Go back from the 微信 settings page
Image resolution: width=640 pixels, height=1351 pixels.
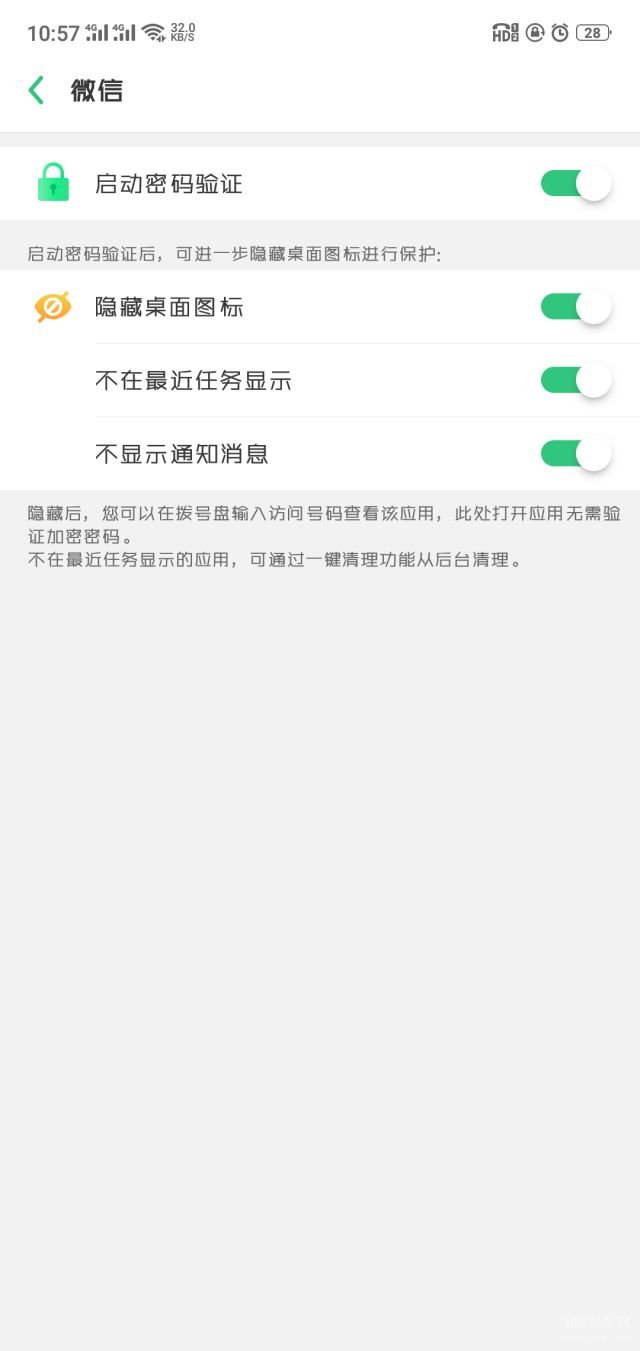click(37, 90)
